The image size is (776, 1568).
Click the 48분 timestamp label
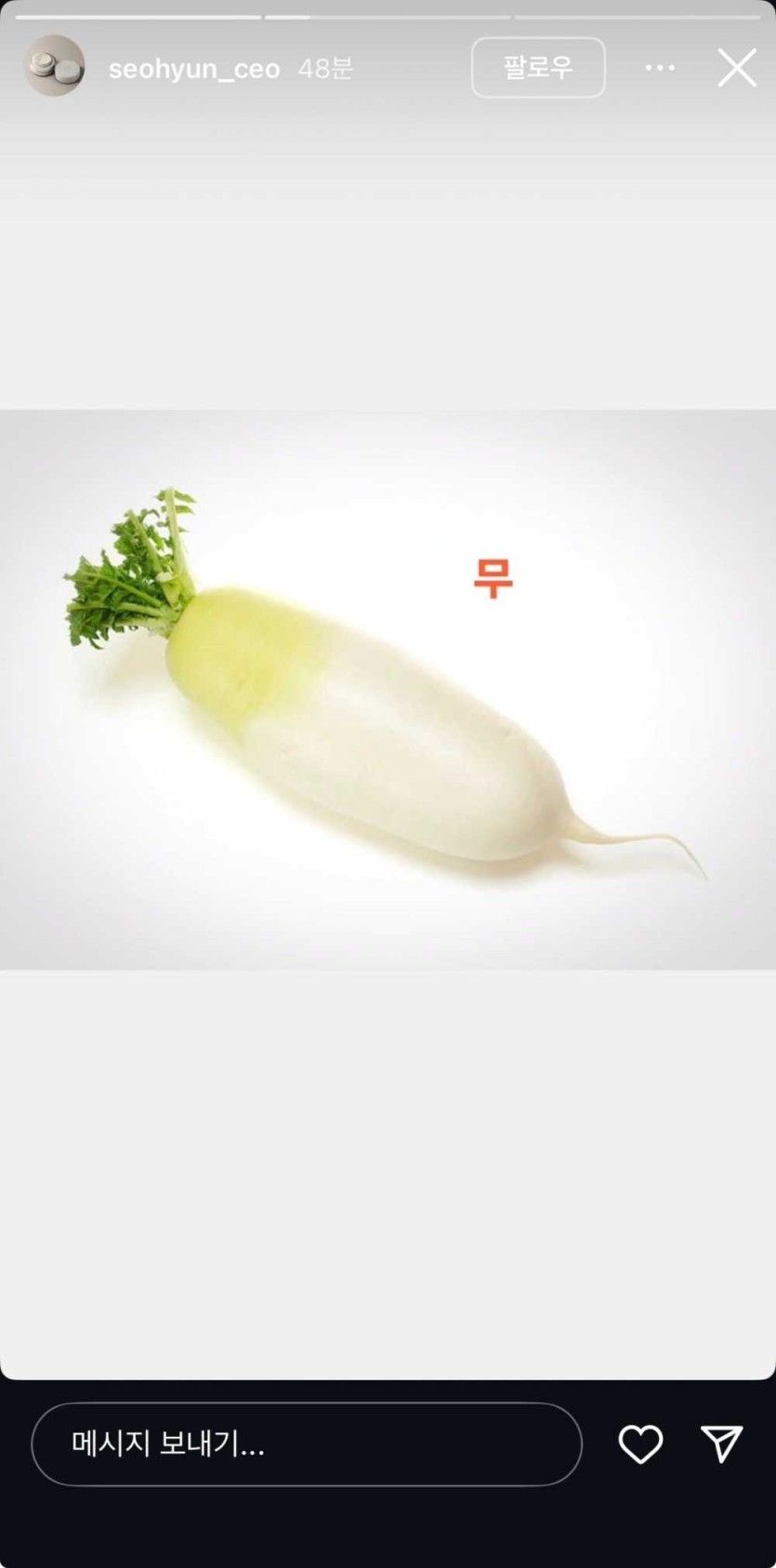coord(323,67)
